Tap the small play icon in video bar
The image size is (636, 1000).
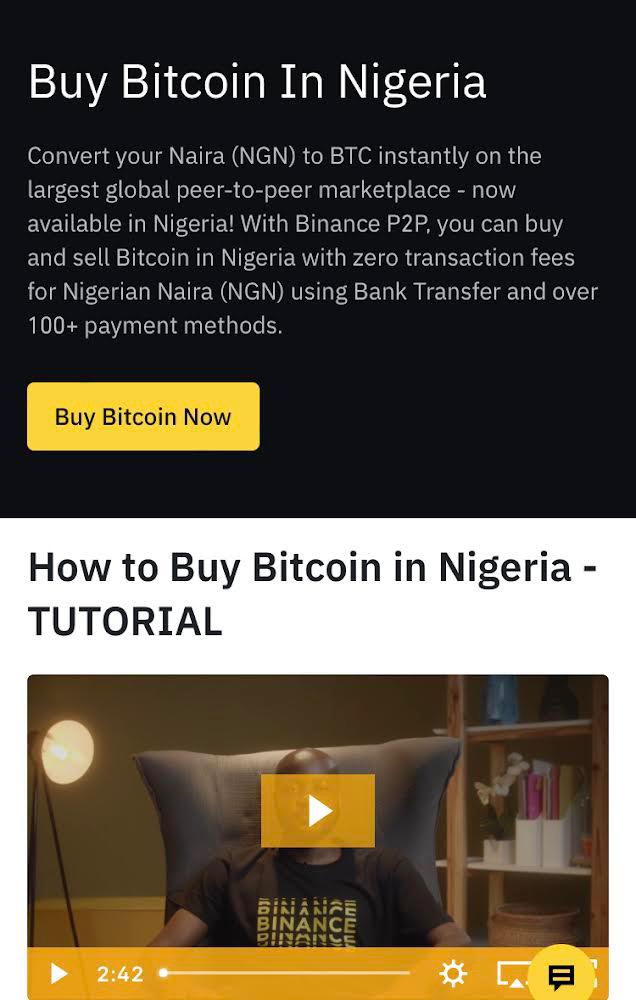(x=59, y=973)
